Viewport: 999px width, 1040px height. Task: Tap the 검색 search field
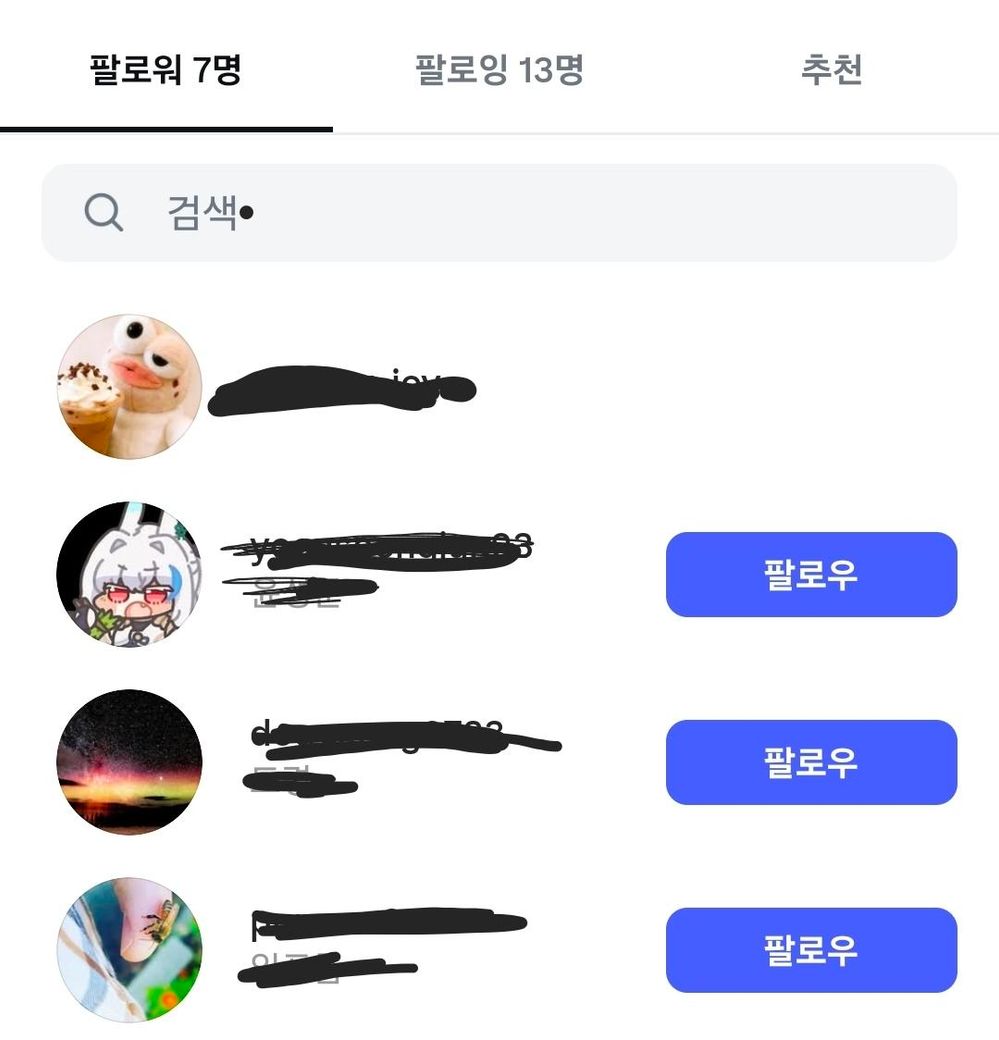[x=499, y=213]
